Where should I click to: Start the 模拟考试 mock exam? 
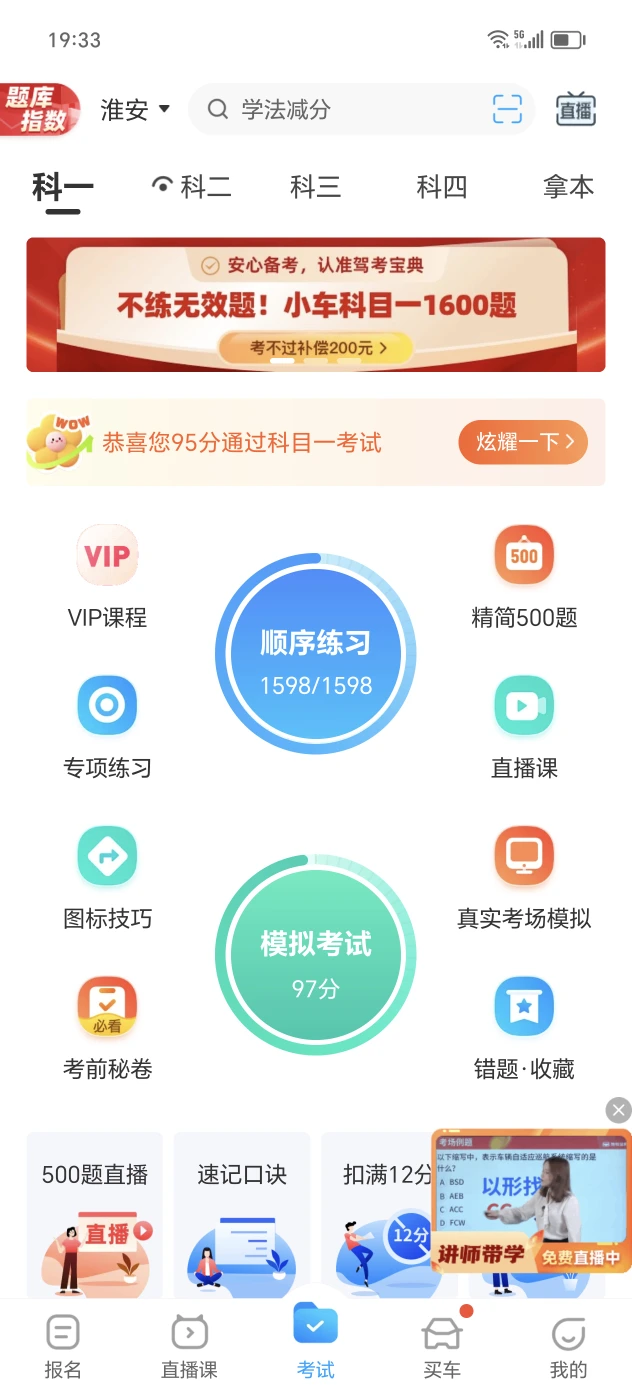(316, 955)
